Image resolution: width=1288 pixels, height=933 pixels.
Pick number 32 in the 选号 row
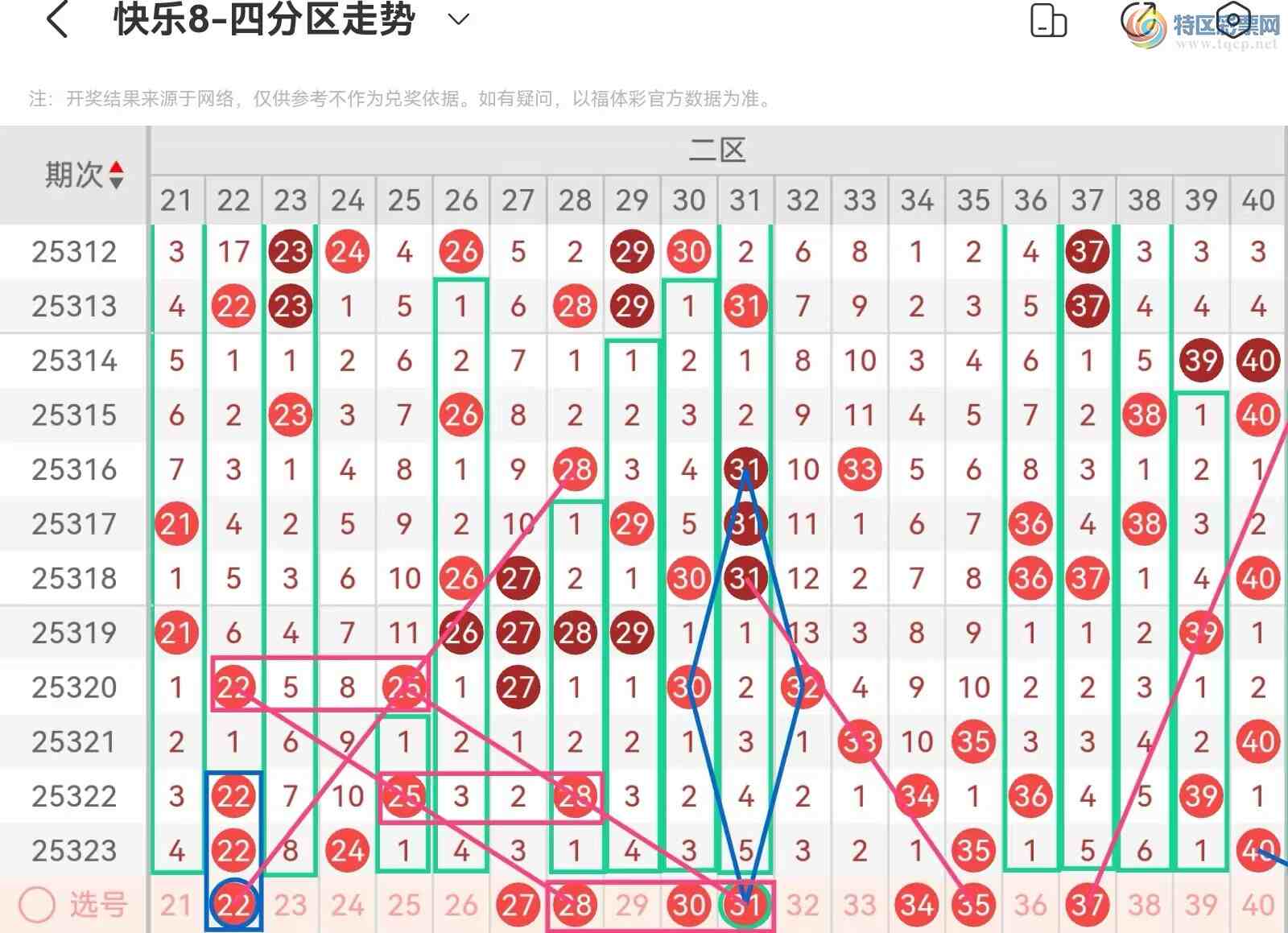click(x=803, y=906)
